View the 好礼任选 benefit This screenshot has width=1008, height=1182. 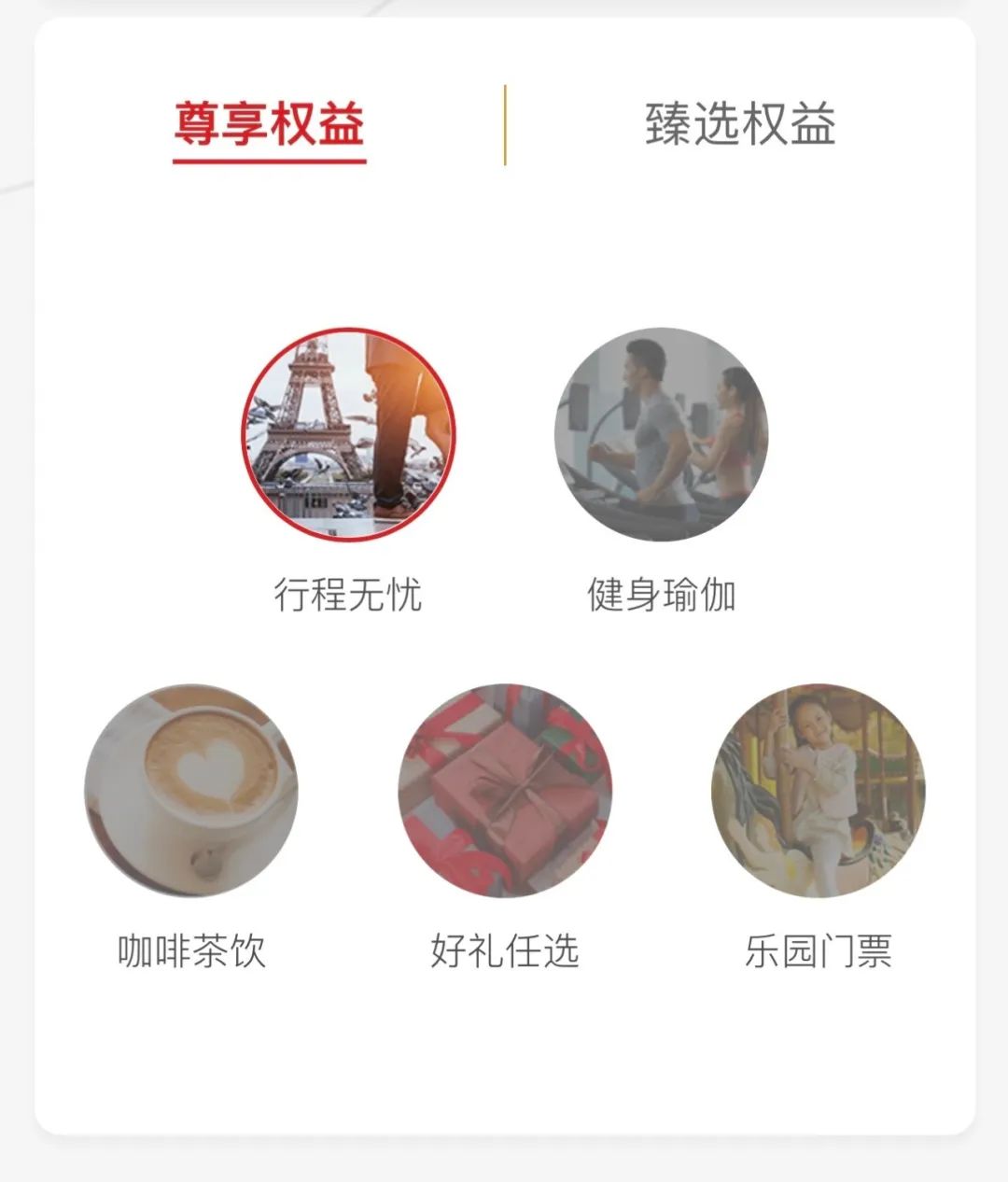click(x=505, y=791)
